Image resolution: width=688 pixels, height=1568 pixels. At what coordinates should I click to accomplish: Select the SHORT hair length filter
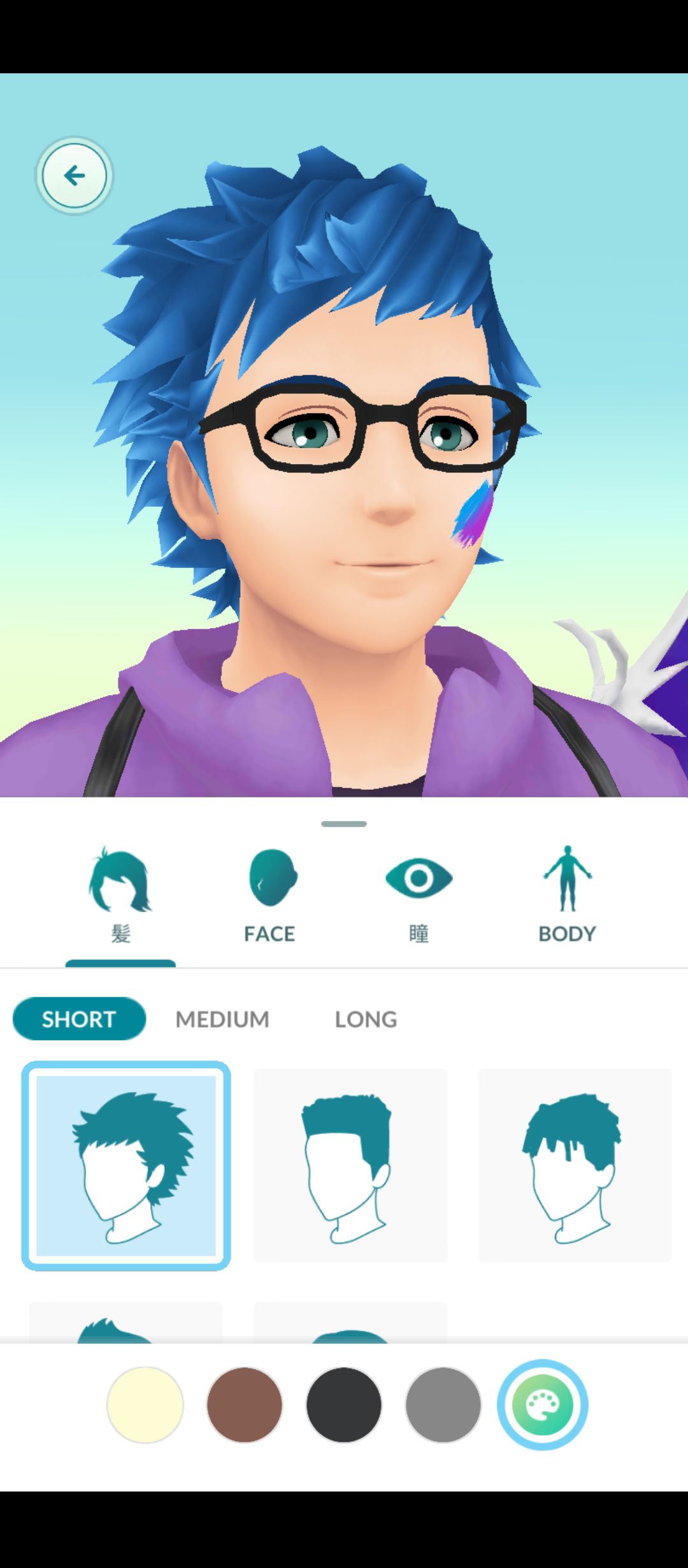(x=79, y=1019)
